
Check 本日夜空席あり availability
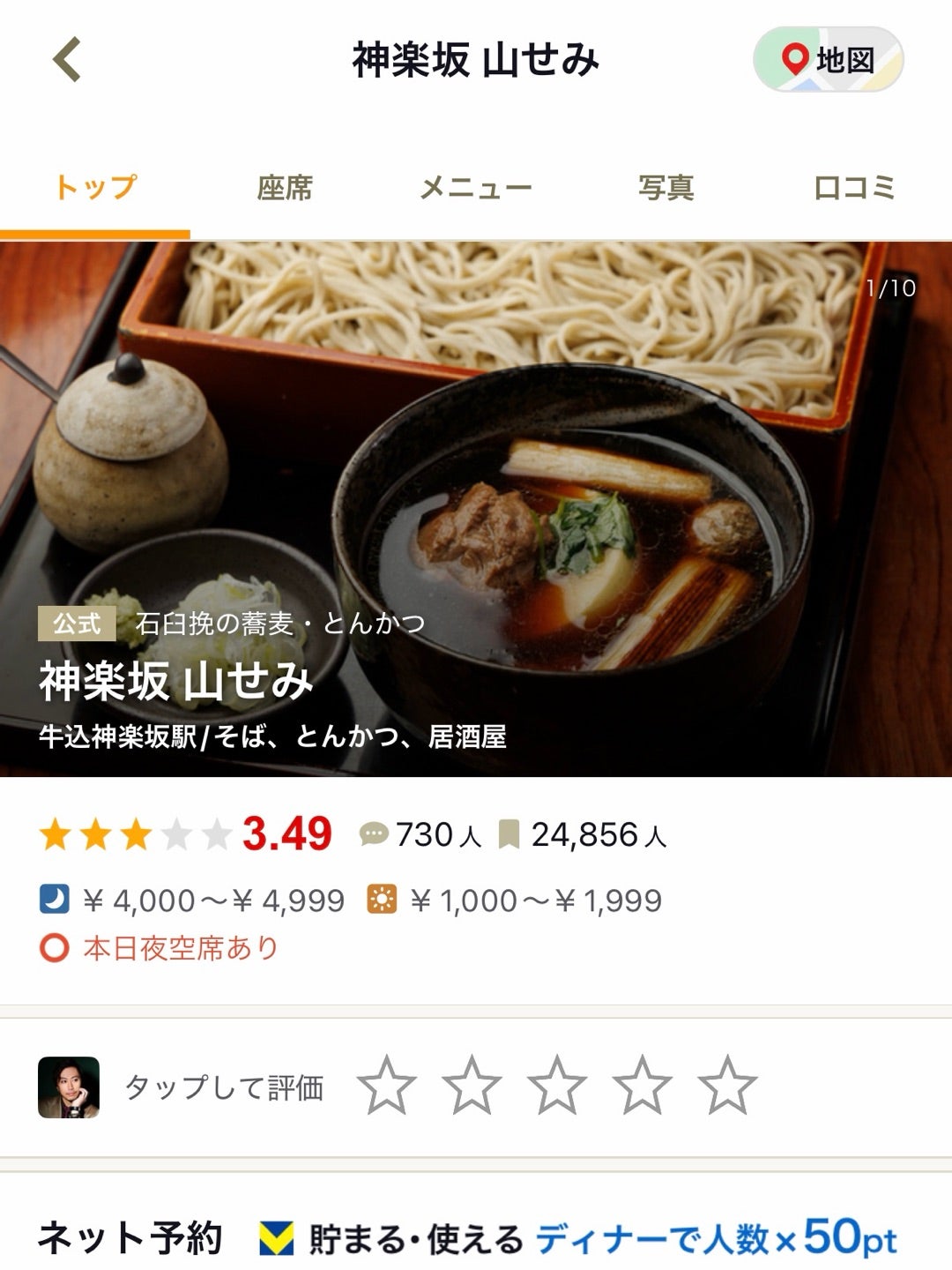(x=160, y=949)
